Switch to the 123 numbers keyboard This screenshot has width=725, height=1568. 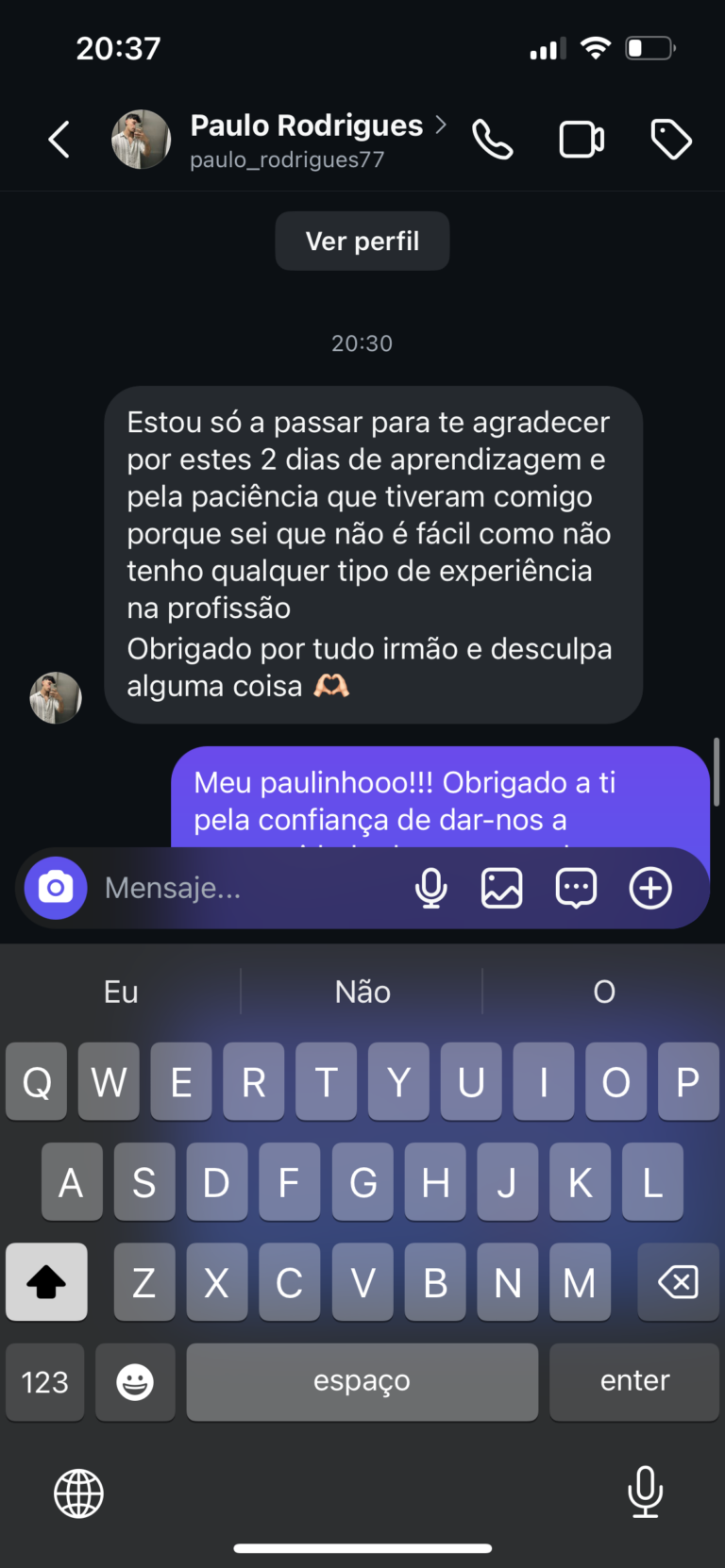[44, 1382]
